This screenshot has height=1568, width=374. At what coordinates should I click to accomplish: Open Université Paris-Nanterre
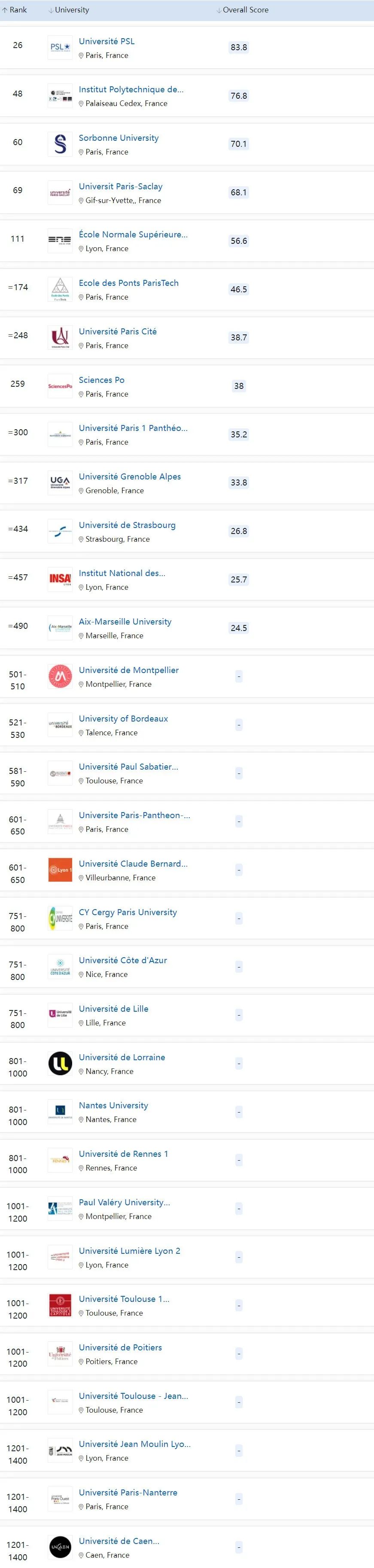click(x=128, y=1492)
